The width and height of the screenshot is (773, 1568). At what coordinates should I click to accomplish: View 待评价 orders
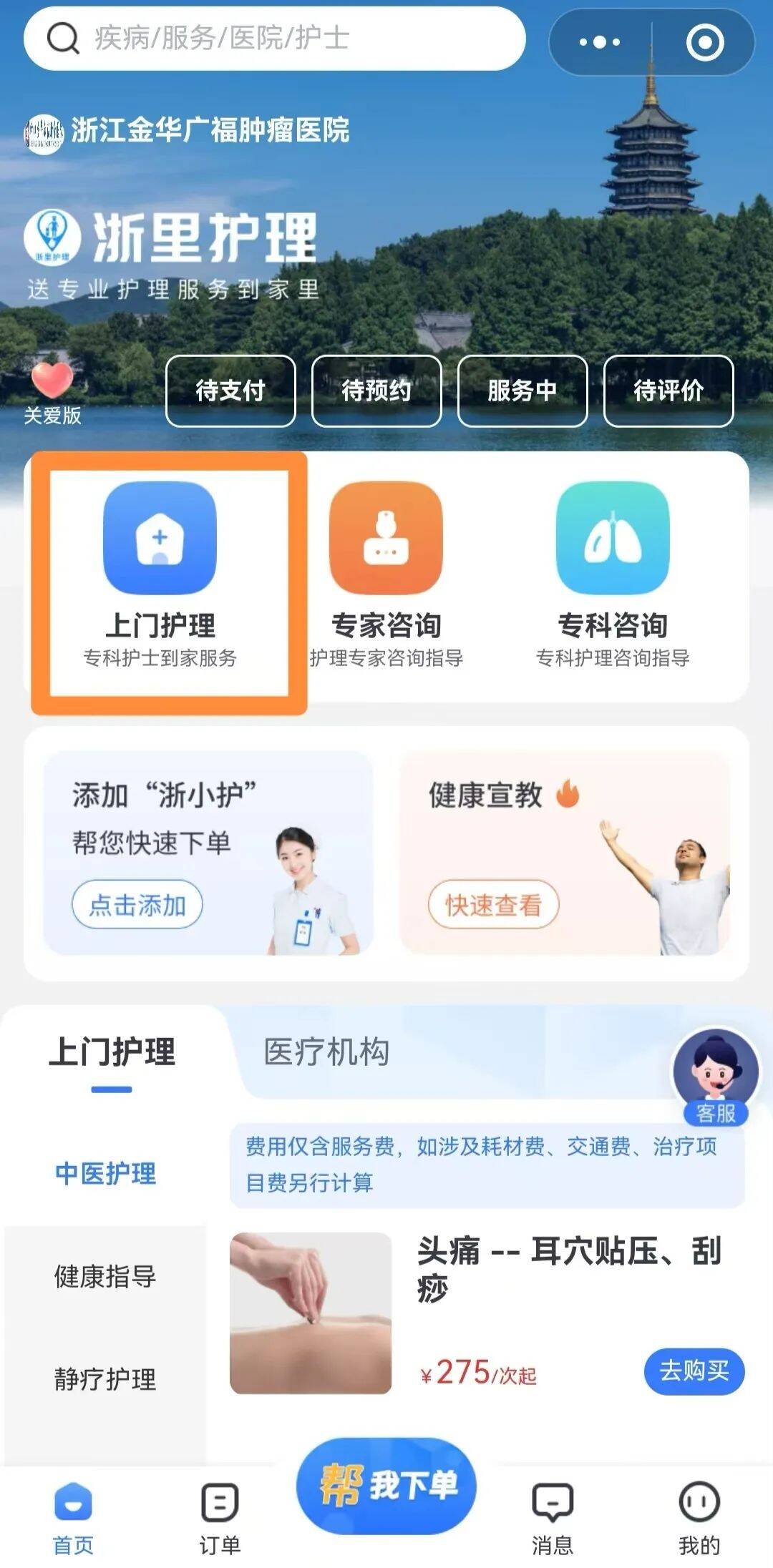point(669,391)
